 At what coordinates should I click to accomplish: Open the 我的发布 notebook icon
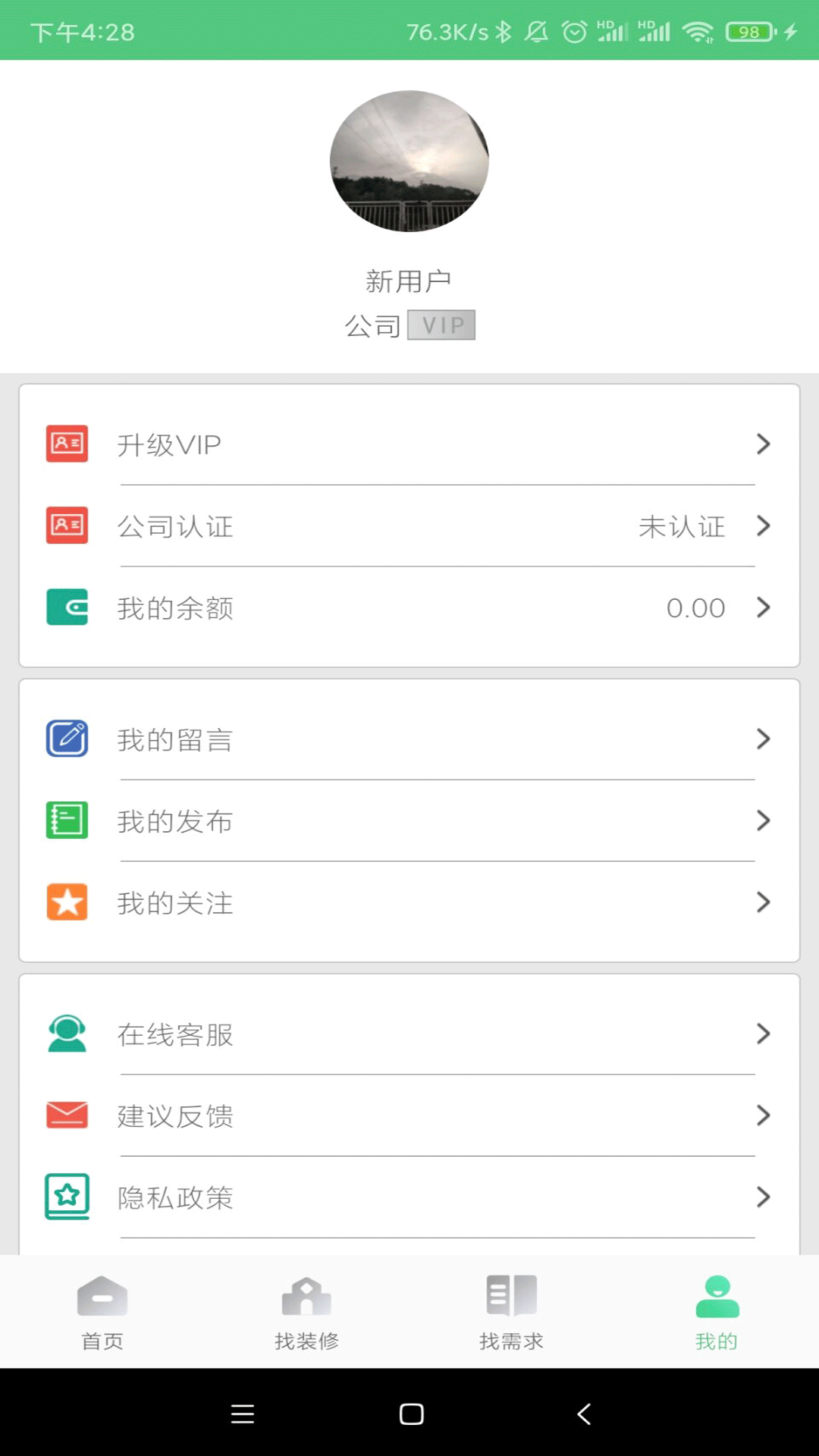67,820
